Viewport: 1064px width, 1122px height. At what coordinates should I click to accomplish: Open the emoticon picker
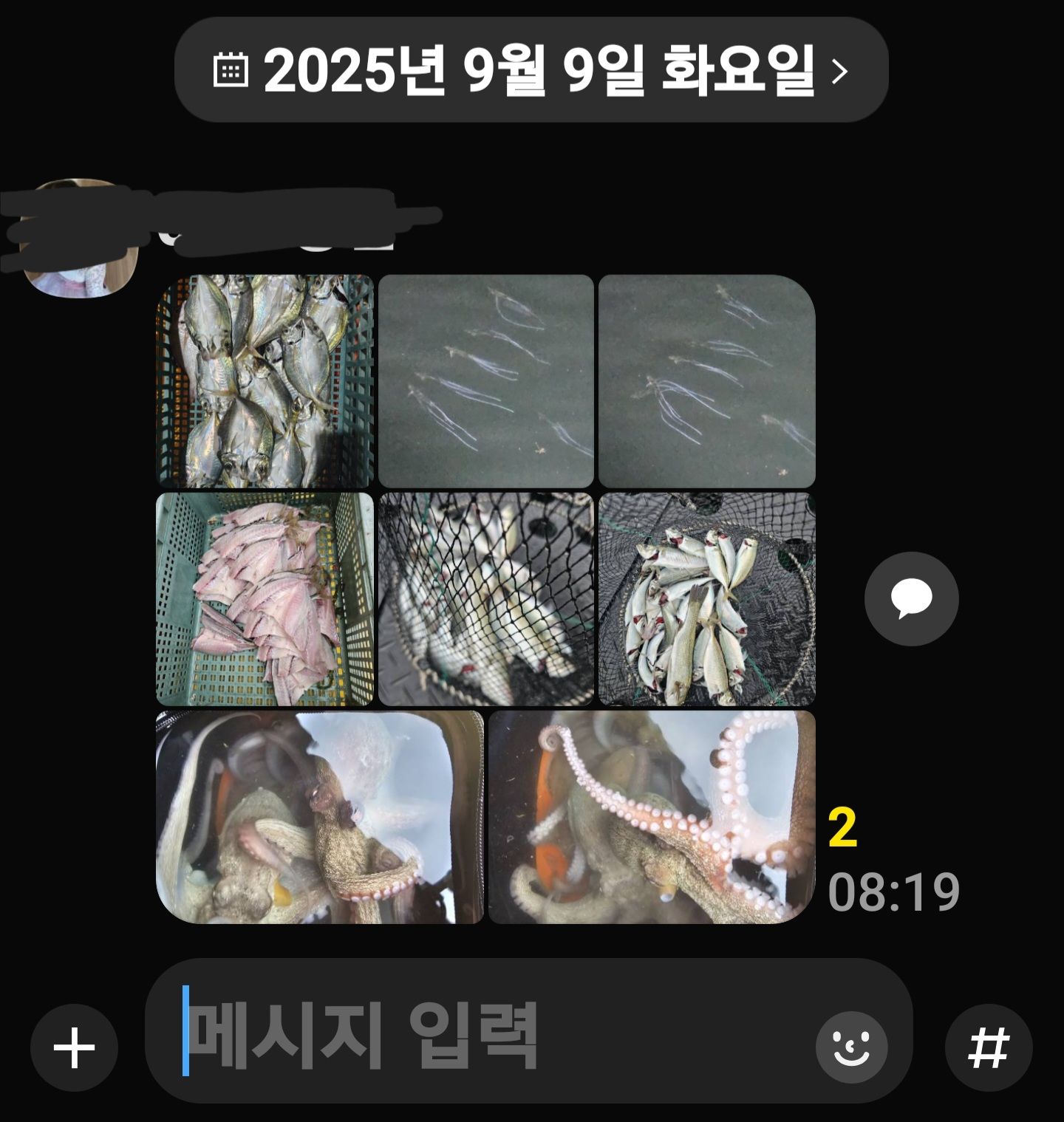pyautogui.click(x=851, y=1047)
